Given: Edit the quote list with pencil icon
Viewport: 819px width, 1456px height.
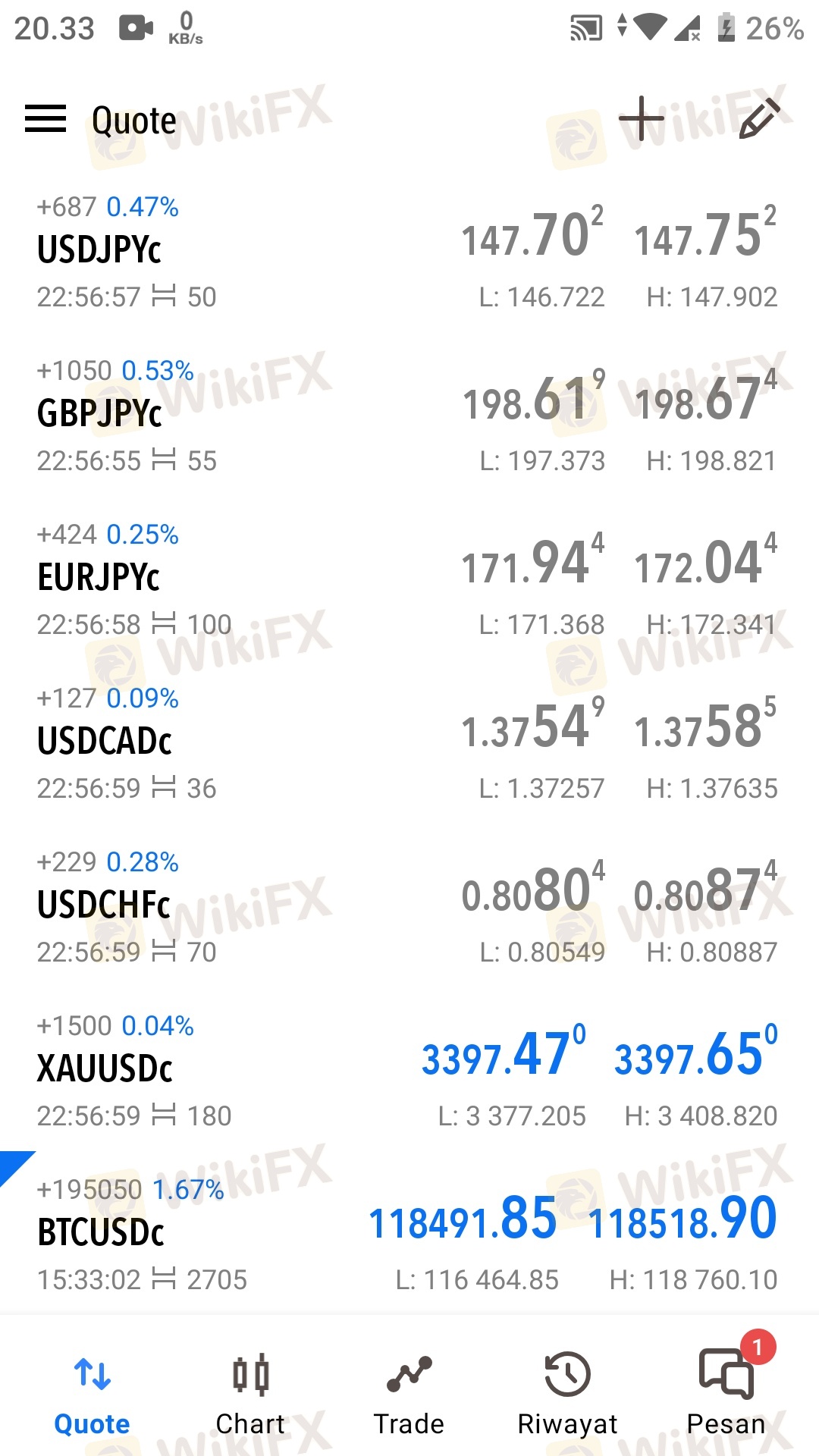Looking at the screenshot, I should 759,119.
